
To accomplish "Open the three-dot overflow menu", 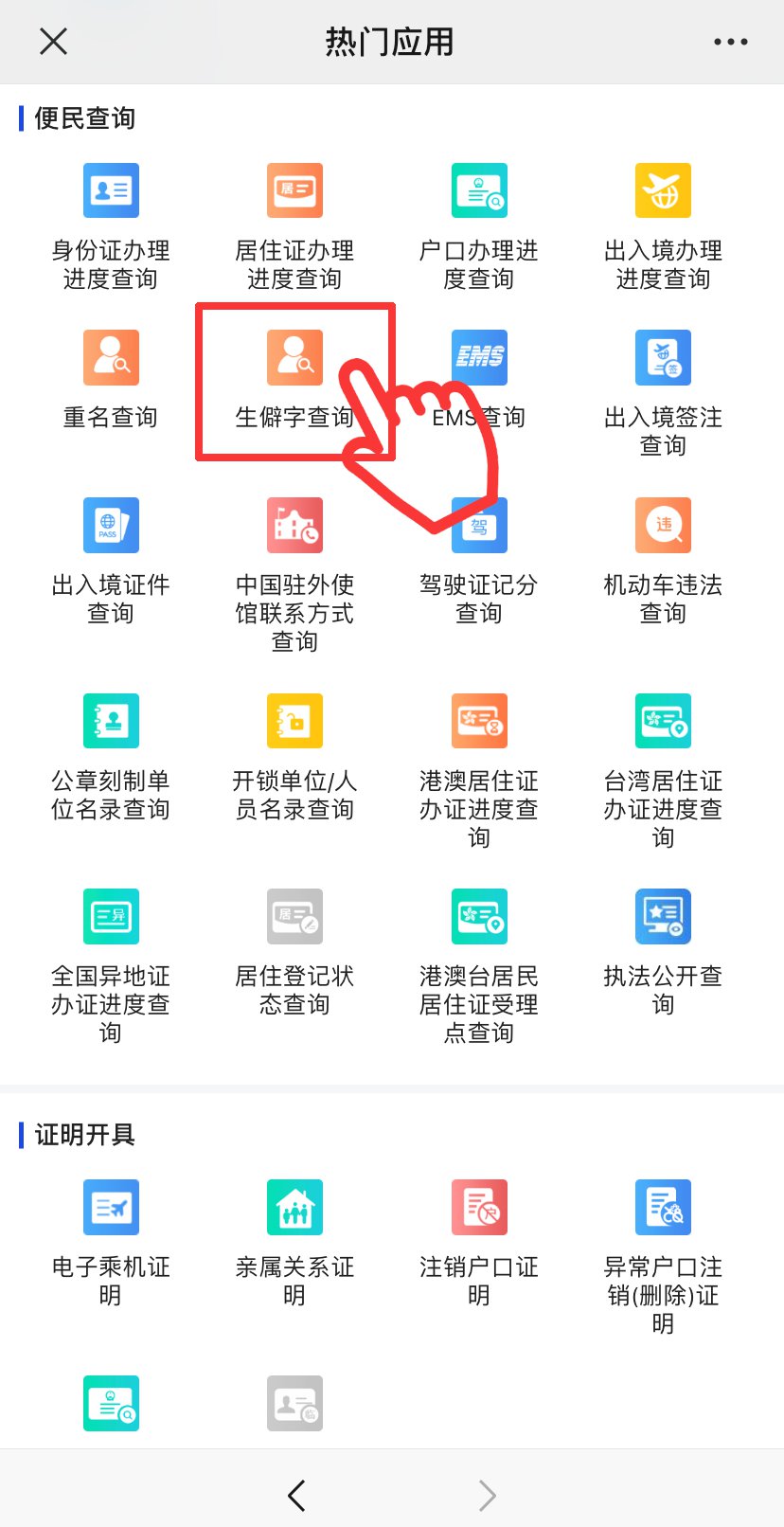I will [730, 42].
